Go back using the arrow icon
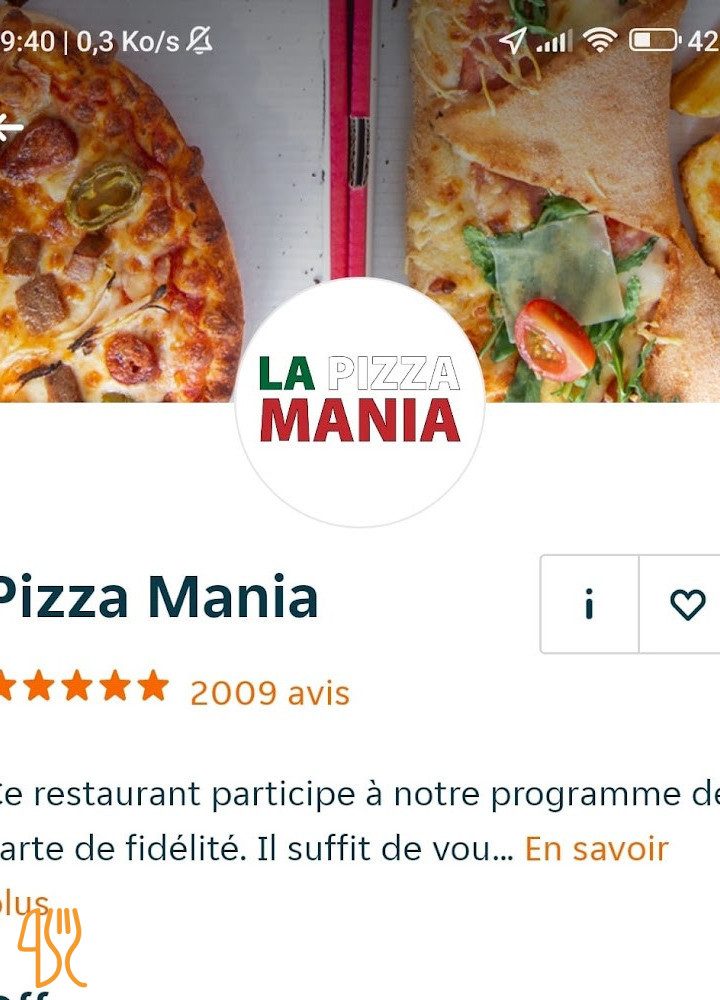This screenshot has width=720, height=1000. pos(10,128)
